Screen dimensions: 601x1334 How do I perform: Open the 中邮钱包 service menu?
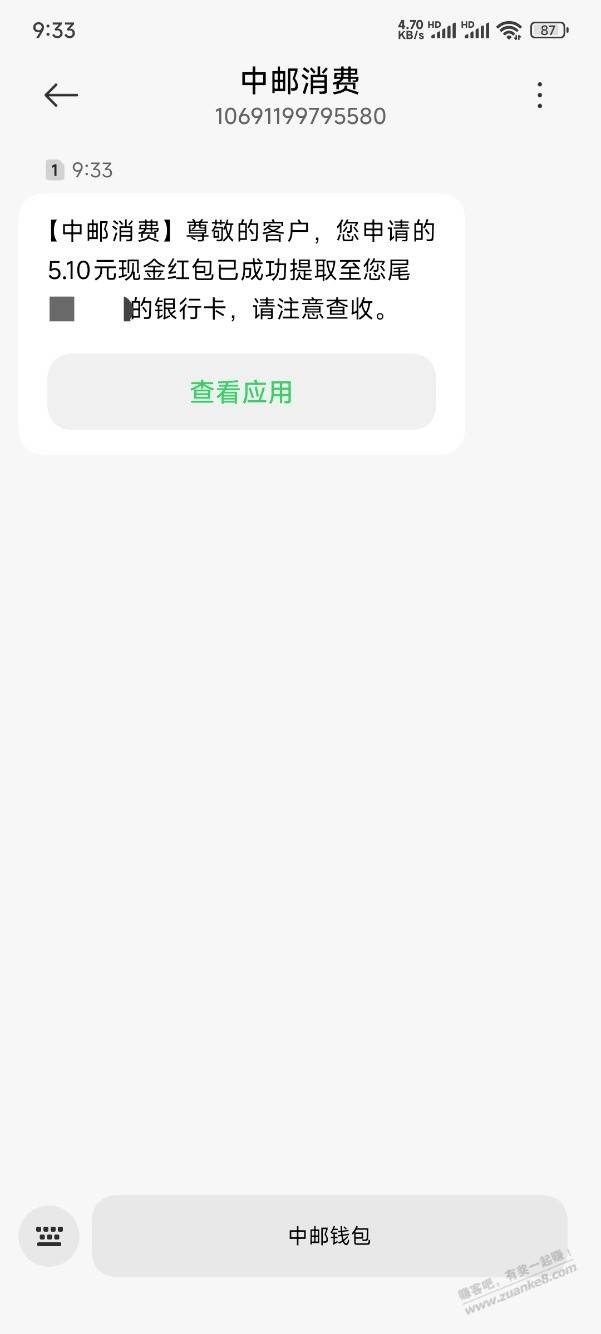(330, 1236)
